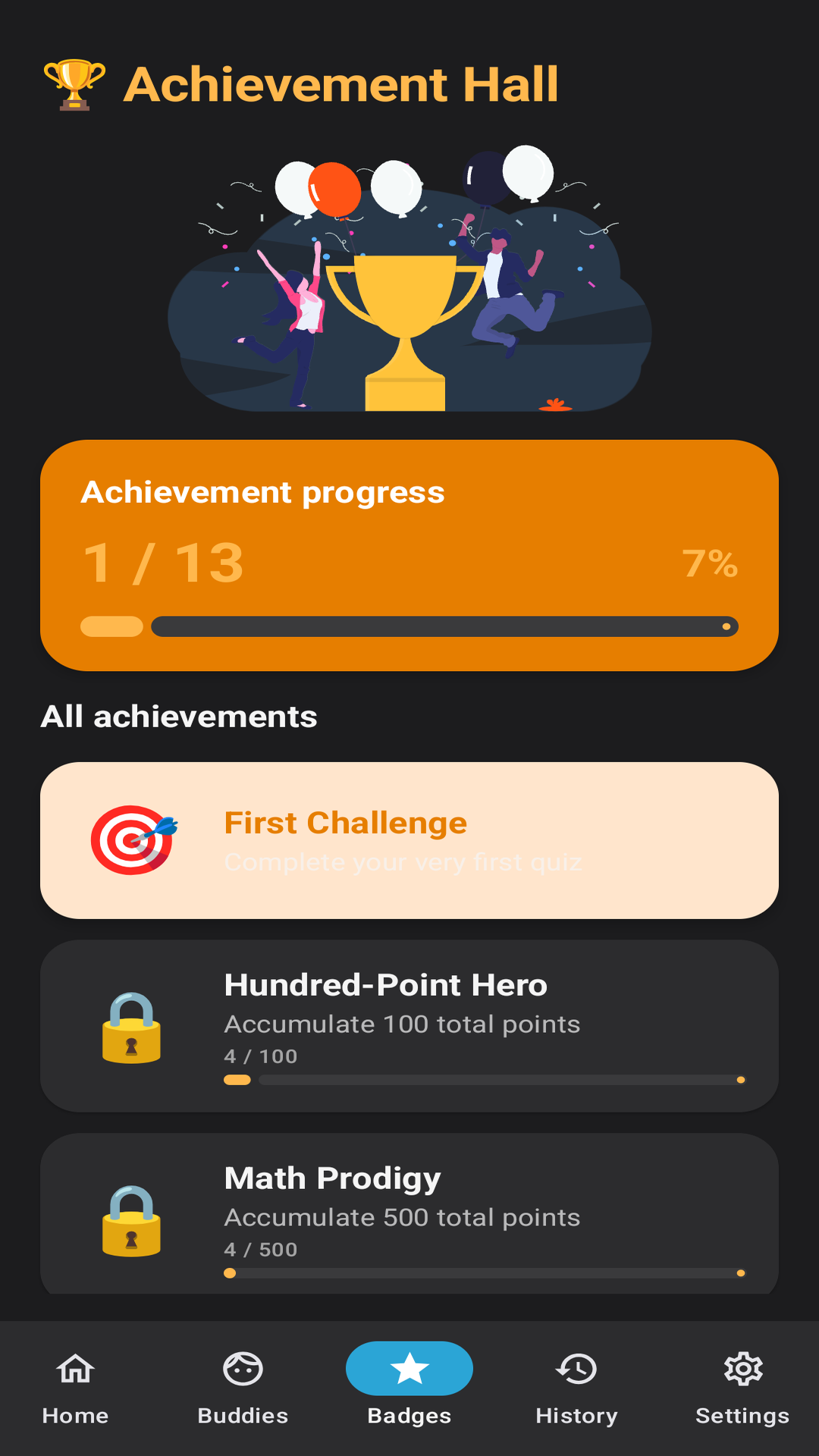Select the Badges tab
The height and width of the screenshot is (1456, 819).
(x=409, y=1386)
